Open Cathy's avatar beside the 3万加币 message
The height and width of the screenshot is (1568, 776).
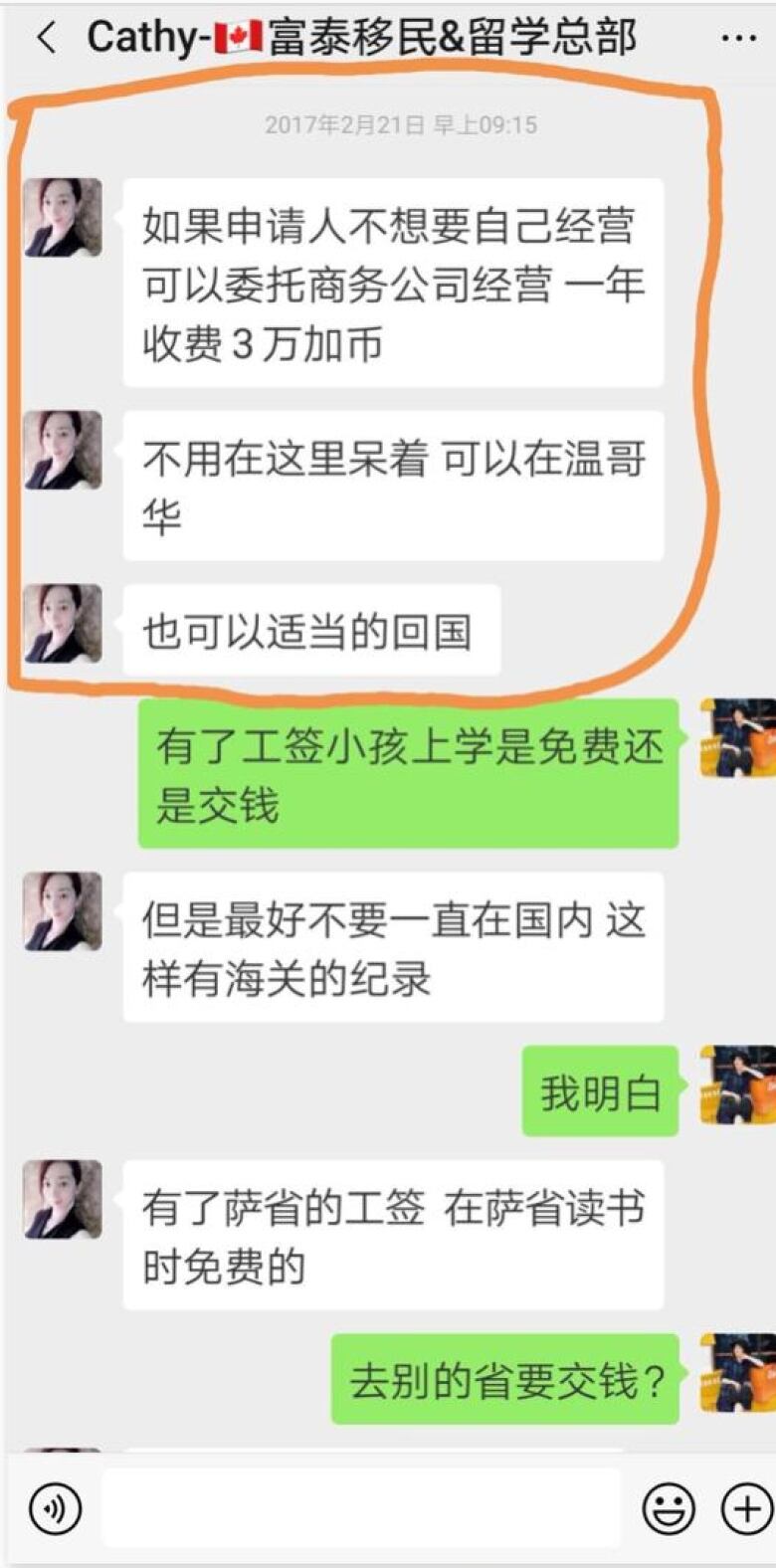point(63,217)
